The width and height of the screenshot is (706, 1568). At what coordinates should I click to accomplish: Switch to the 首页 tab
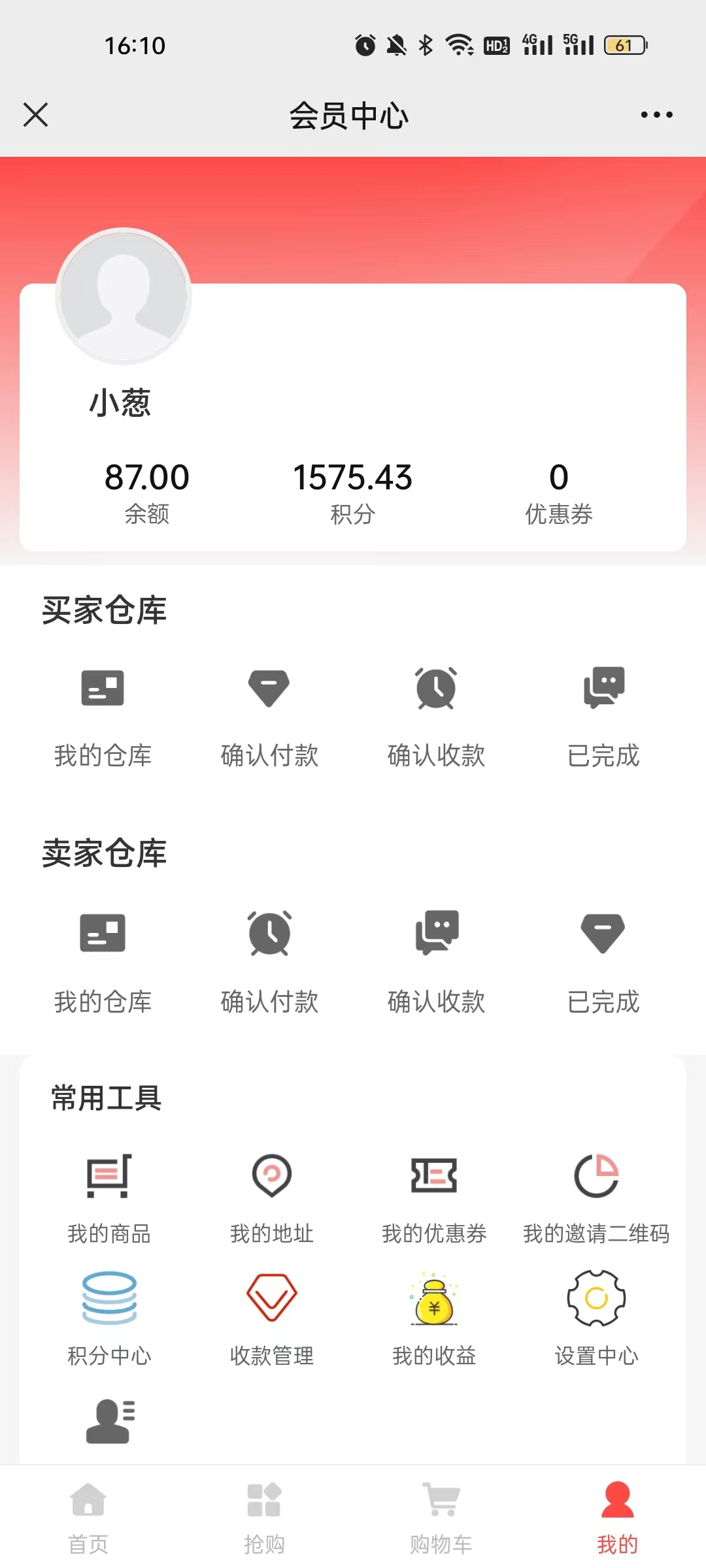point(88,1518)
